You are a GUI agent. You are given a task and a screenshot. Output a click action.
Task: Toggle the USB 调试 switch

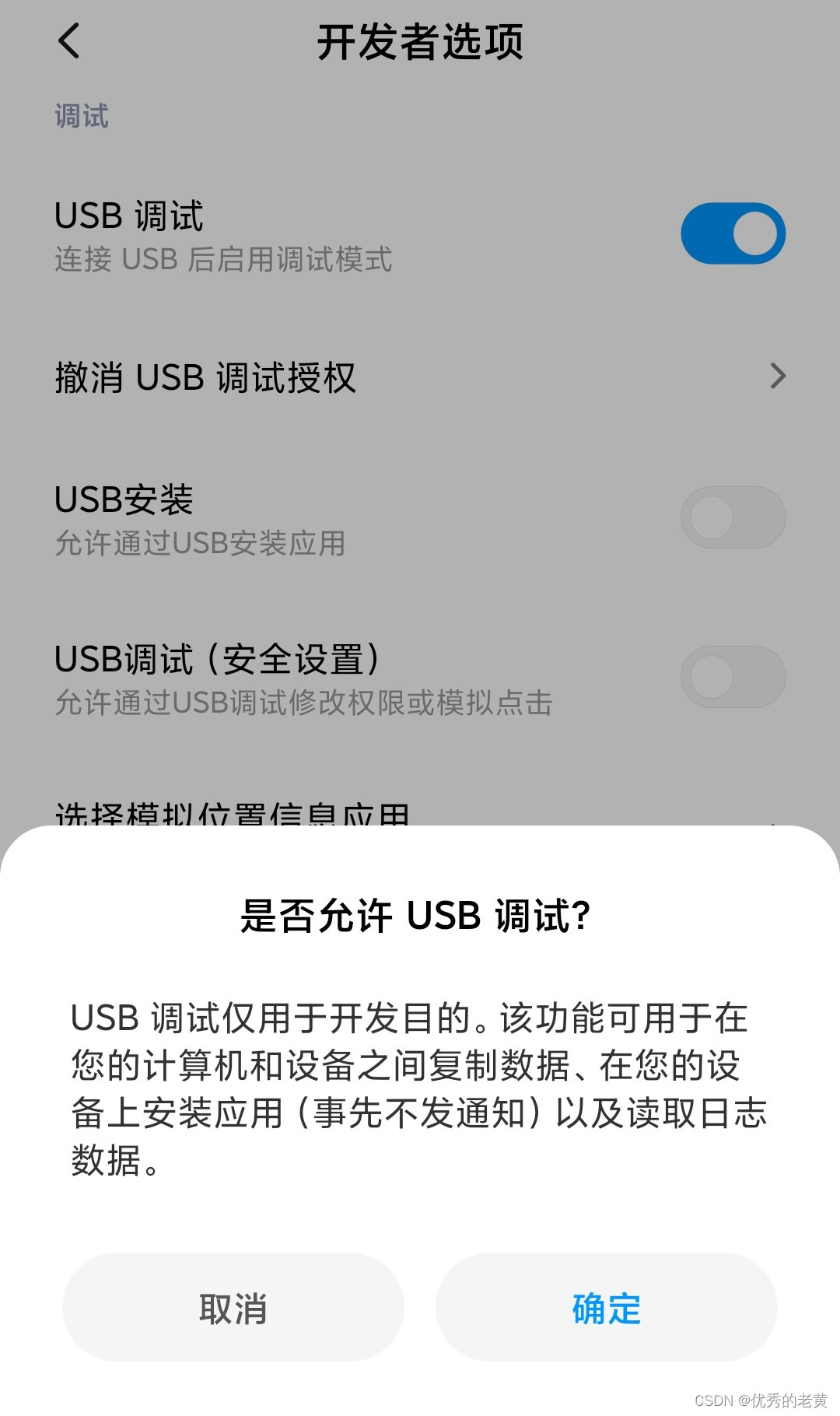click(733, 233)
